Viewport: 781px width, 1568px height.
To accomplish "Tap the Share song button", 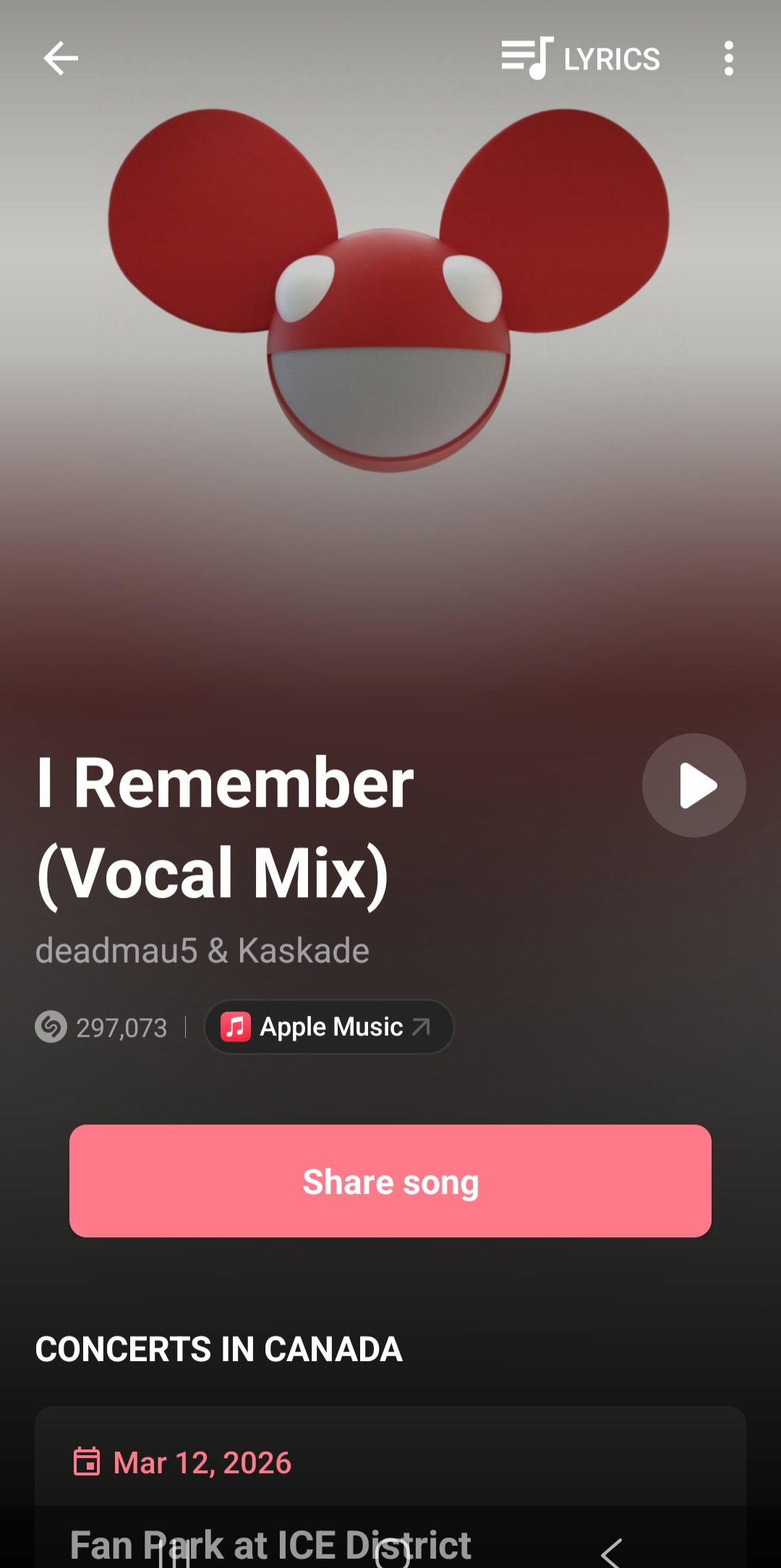I will click(x=390, y=1181).
